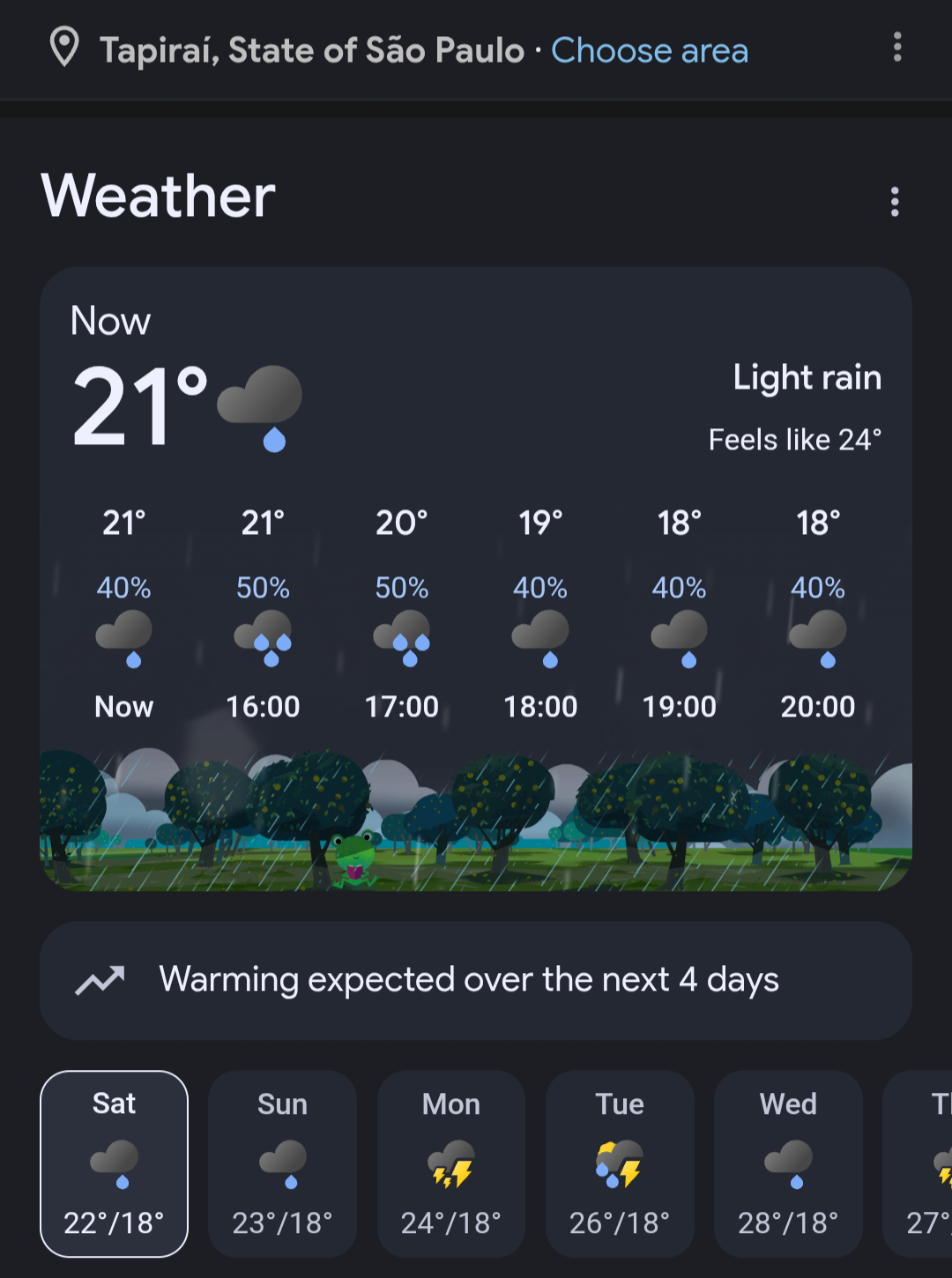This screenshot has width=952, height=1278.
Task: Select Sunday's forecast
Action: coord(282,1163)
